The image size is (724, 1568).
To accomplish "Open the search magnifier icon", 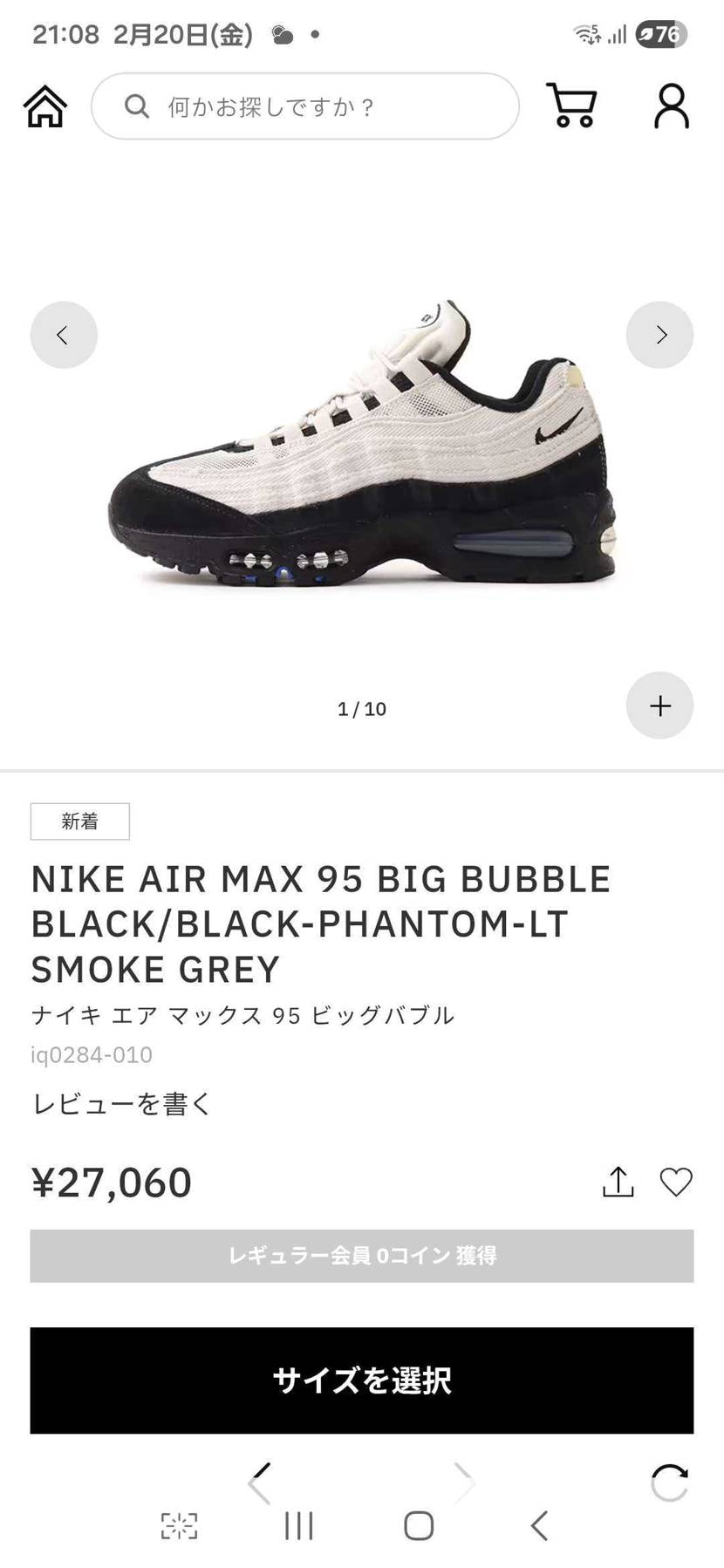I will pos(136,106).
